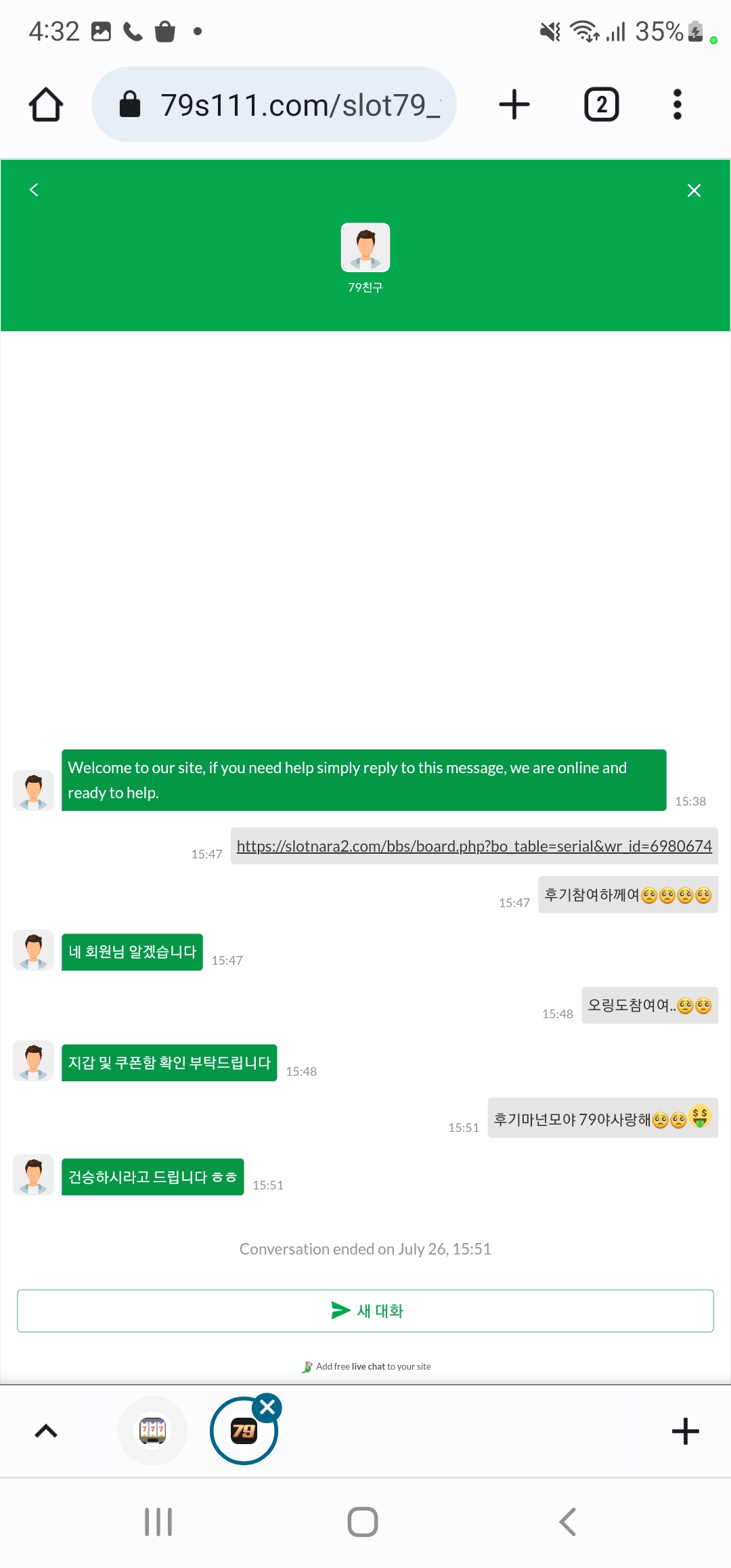Go back with system navigation button
This screenshot has width=731, height=1568.
pyautogui.click(x=568, y=1522)
